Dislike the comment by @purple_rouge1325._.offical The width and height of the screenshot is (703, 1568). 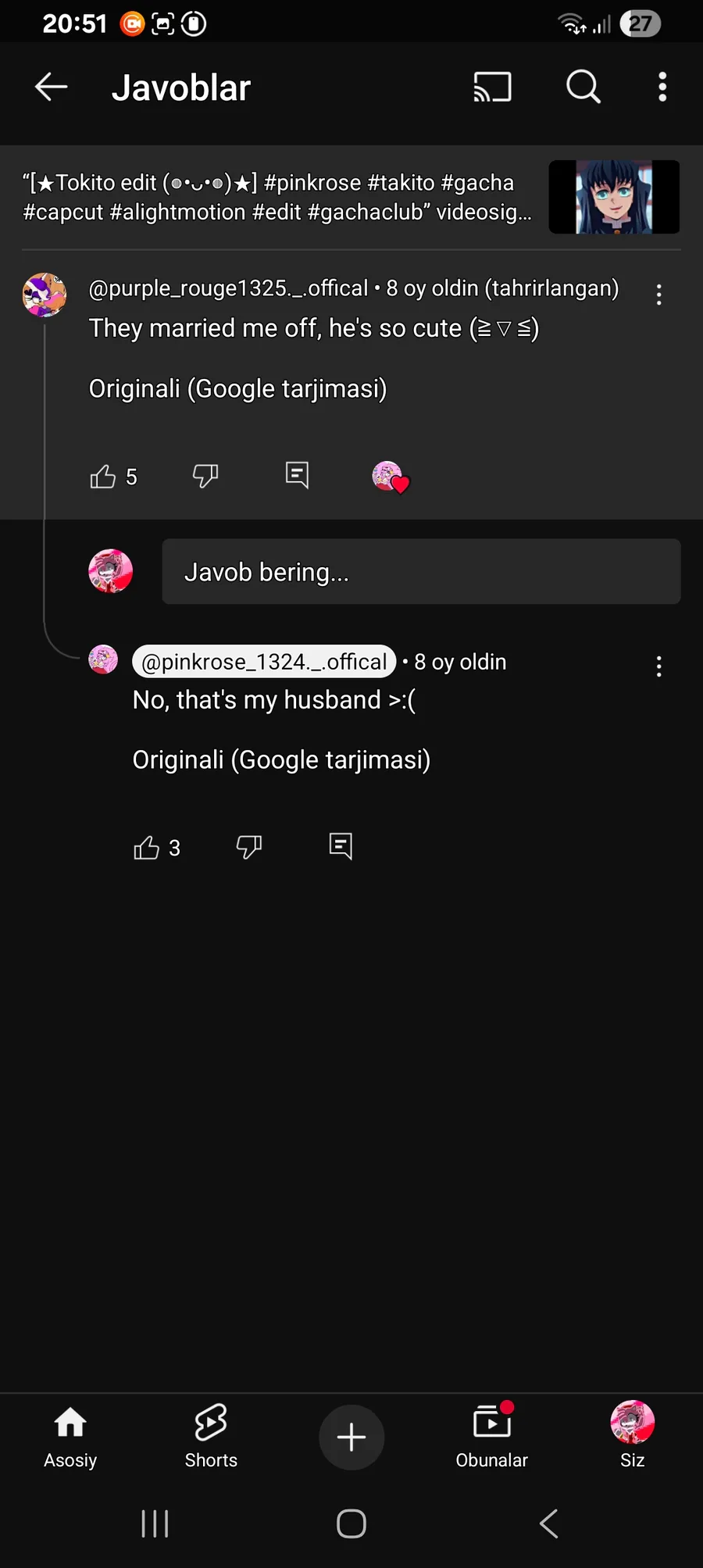pyautogui.click(x=205, y=475)
